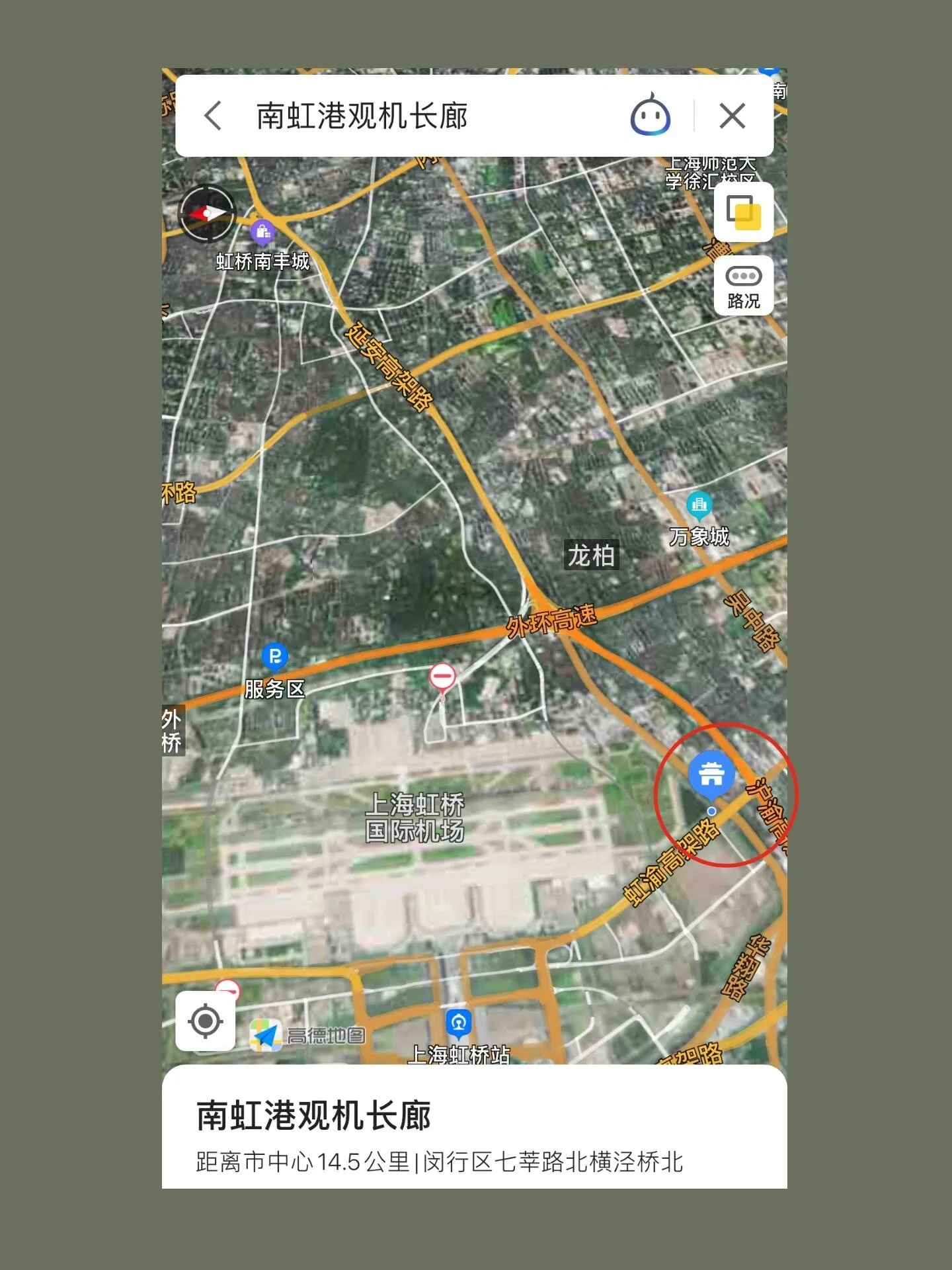The height and width of the screenshot is (1270, 952).
Task: Select the 虹桥南丰城 shopping marker
Action: pyautogui.click(x=262, y=233)
